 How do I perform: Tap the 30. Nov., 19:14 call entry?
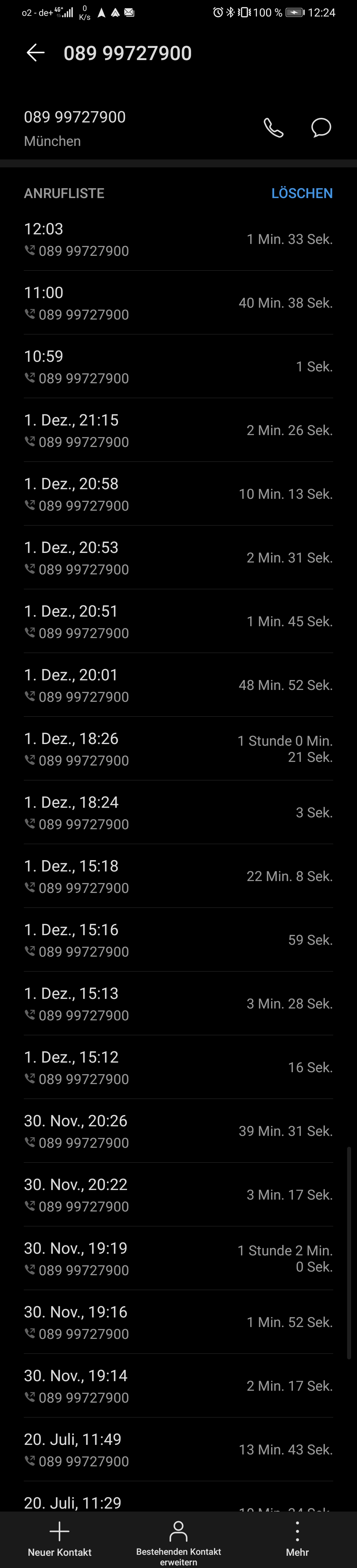tap(178, 1386)
